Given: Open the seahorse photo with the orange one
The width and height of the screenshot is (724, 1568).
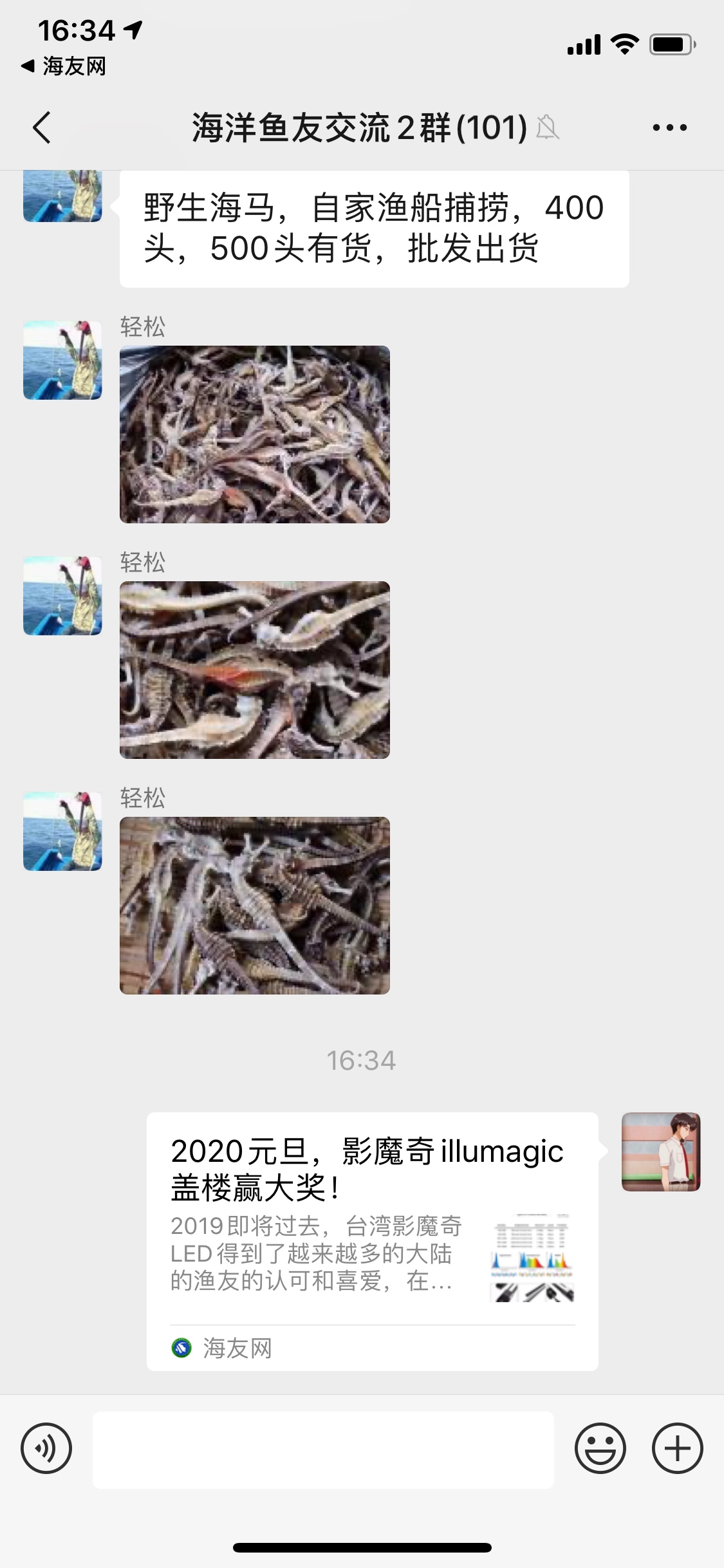Looking at the screenshot, I should (254, 669).
